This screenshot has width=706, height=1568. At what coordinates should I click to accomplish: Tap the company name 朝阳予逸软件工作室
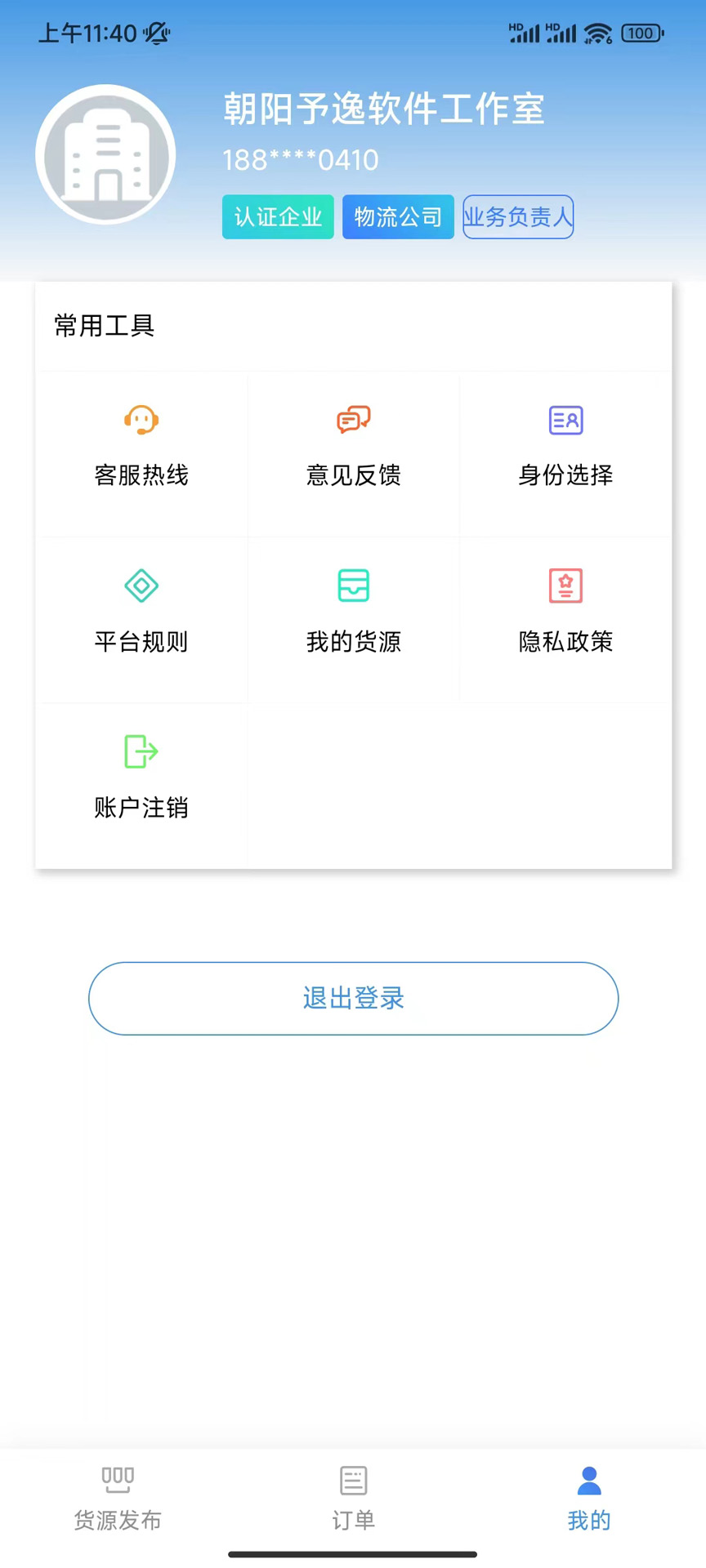pos(384,109)
